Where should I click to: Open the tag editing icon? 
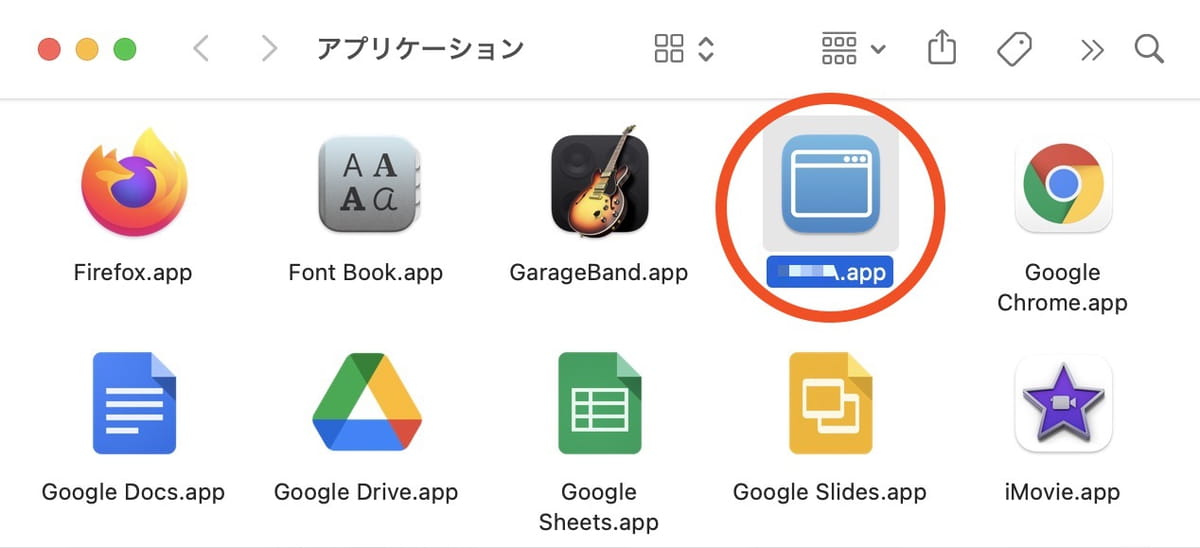pyautogui.click(x=1014, y=48)
